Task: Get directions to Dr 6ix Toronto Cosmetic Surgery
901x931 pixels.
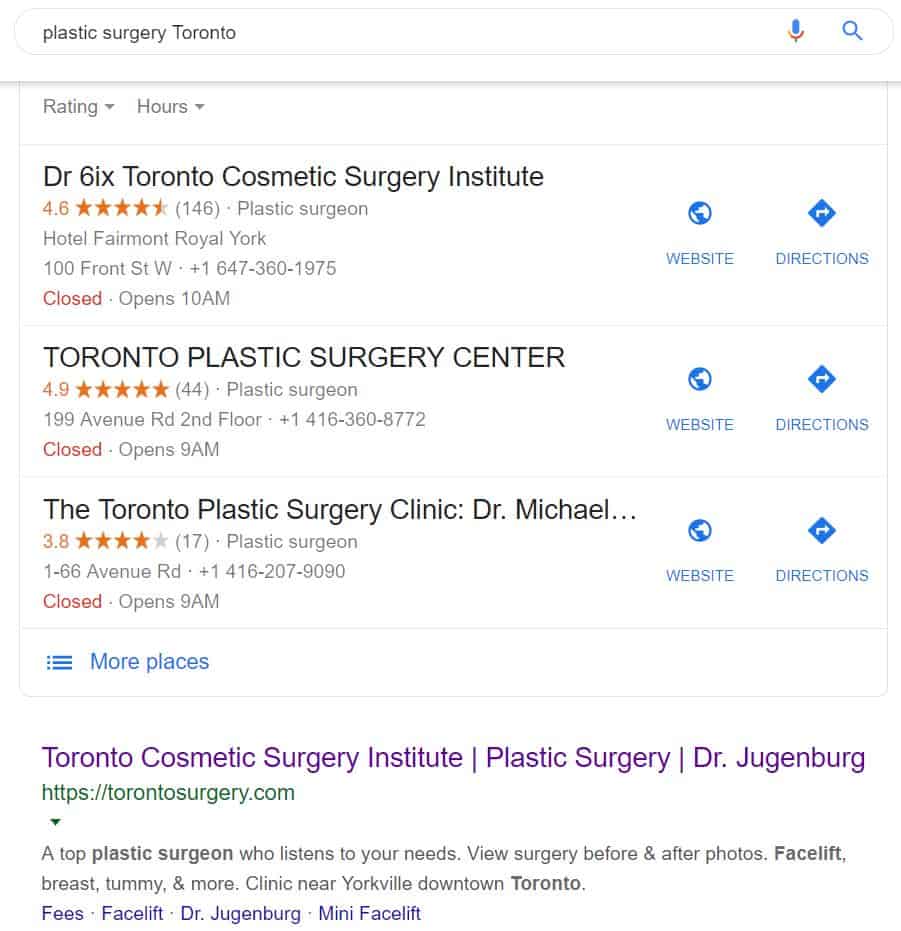Action: coord(821,230)
